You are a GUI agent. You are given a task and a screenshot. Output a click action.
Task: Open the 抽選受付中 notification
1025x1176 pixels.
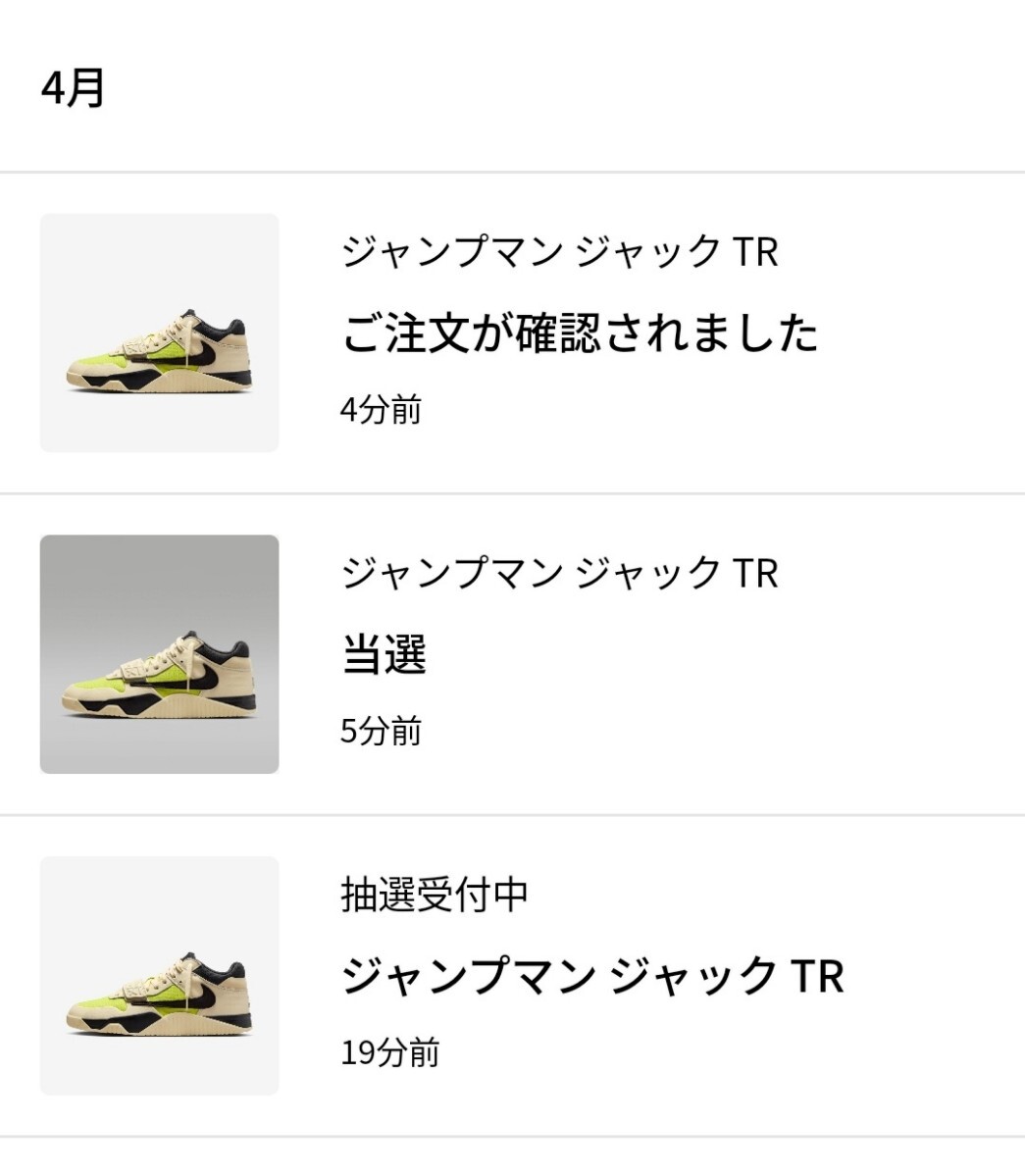(591, 976)
